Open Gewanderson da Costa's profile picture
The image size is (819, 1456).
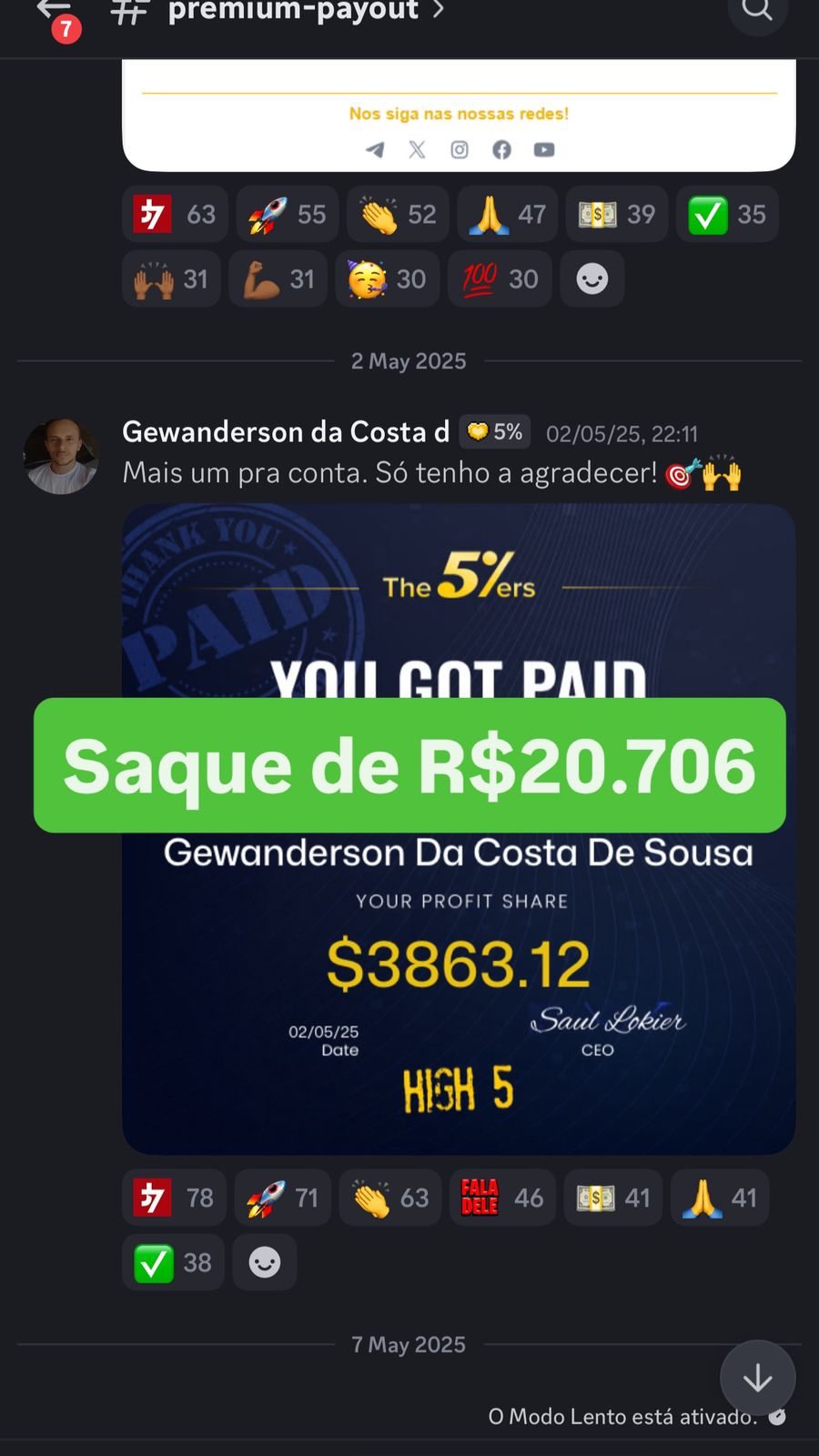(60, 456)
